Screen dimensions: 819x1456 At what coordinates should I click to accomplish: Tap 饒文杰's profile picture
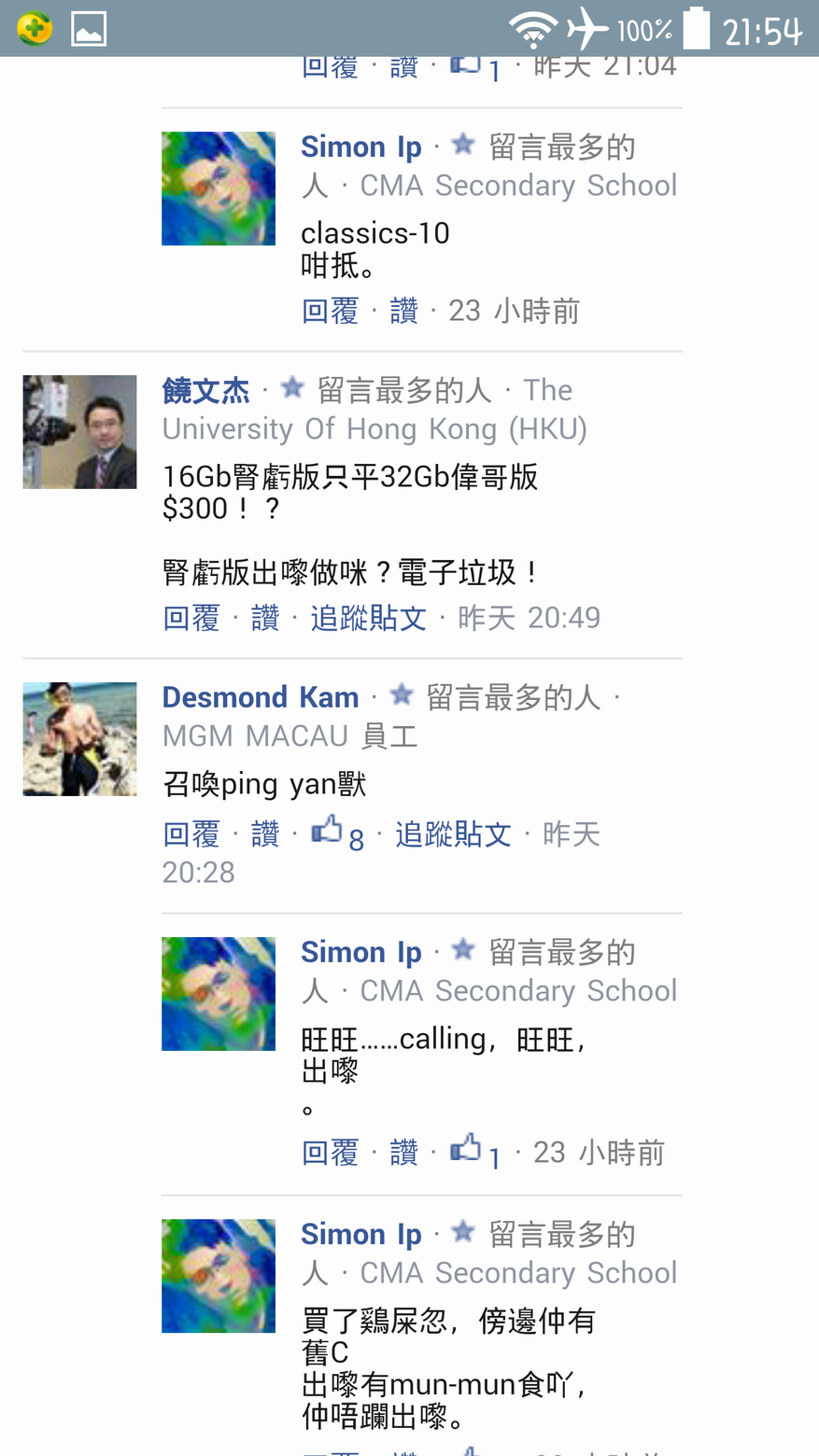(x=79, y=432)
